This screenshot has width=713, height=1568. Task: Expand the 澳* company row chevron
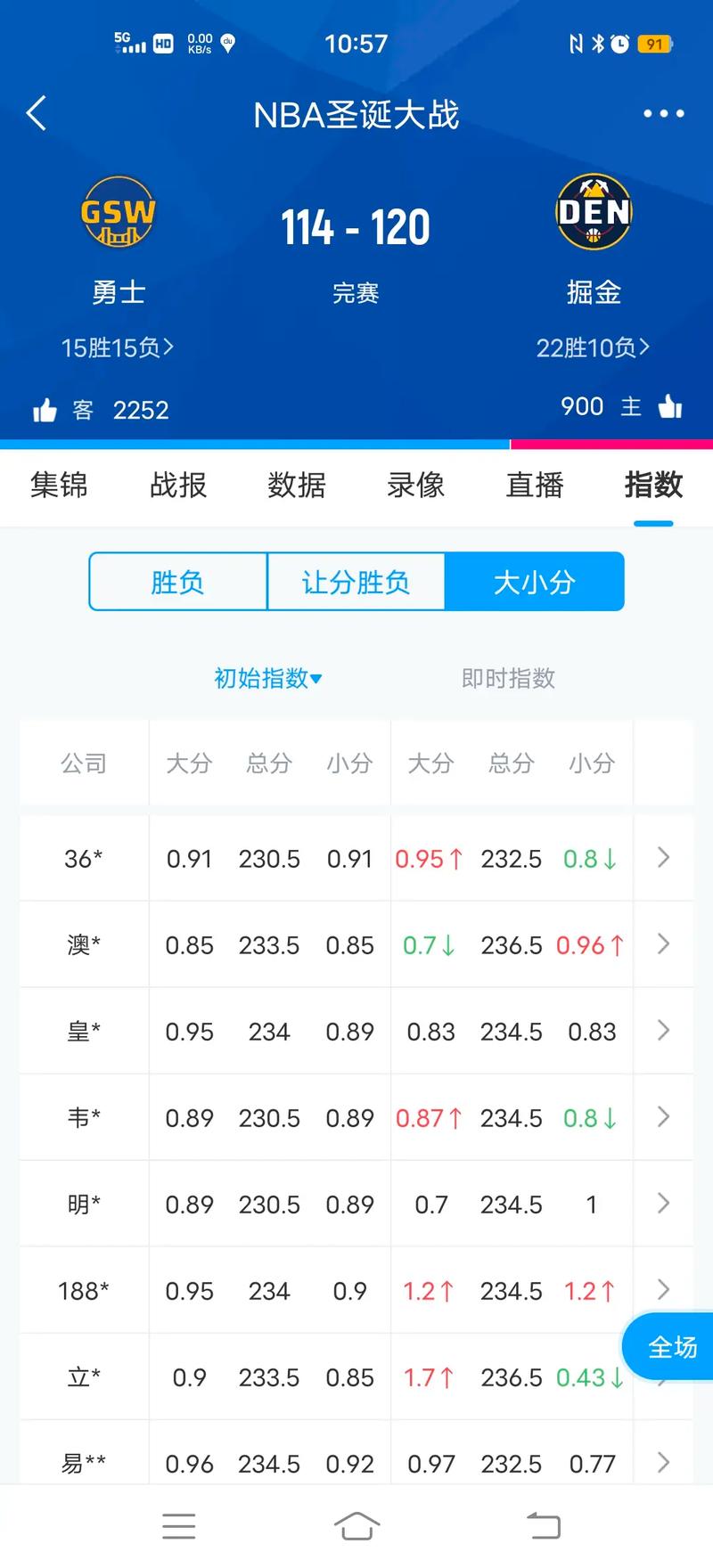pos(662,944)
